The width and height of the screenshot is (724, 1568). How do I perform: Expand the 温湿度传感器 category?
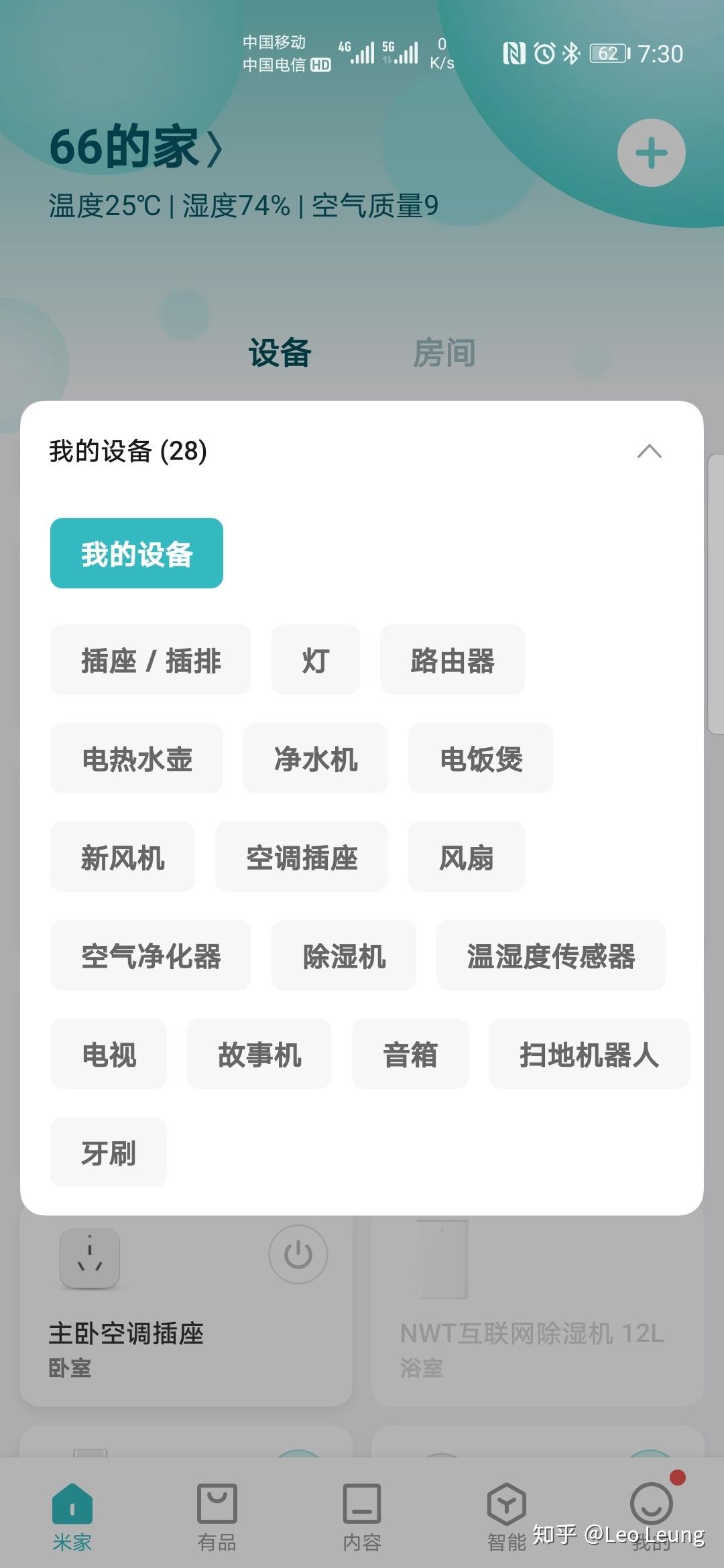[551, 956]
